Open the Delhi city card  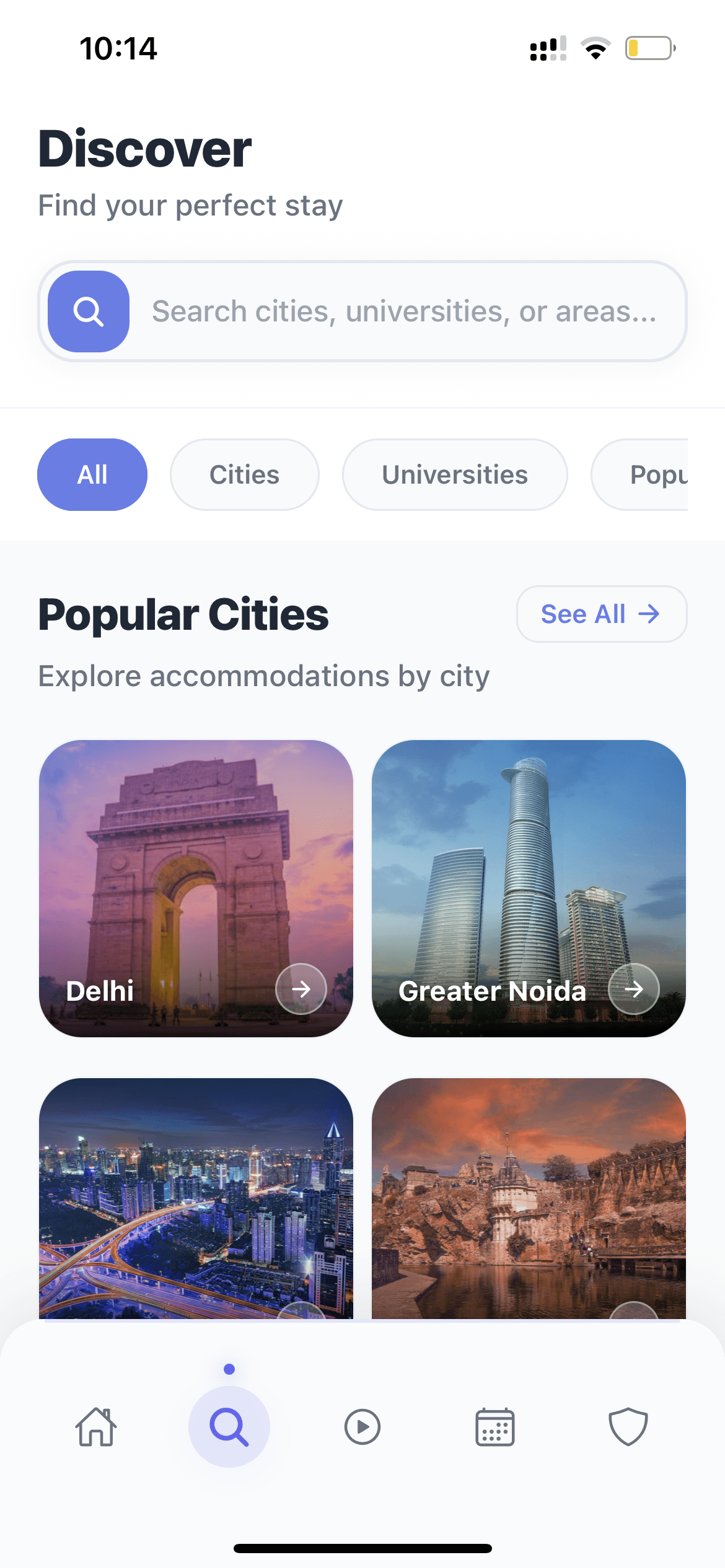pos(196,888)
